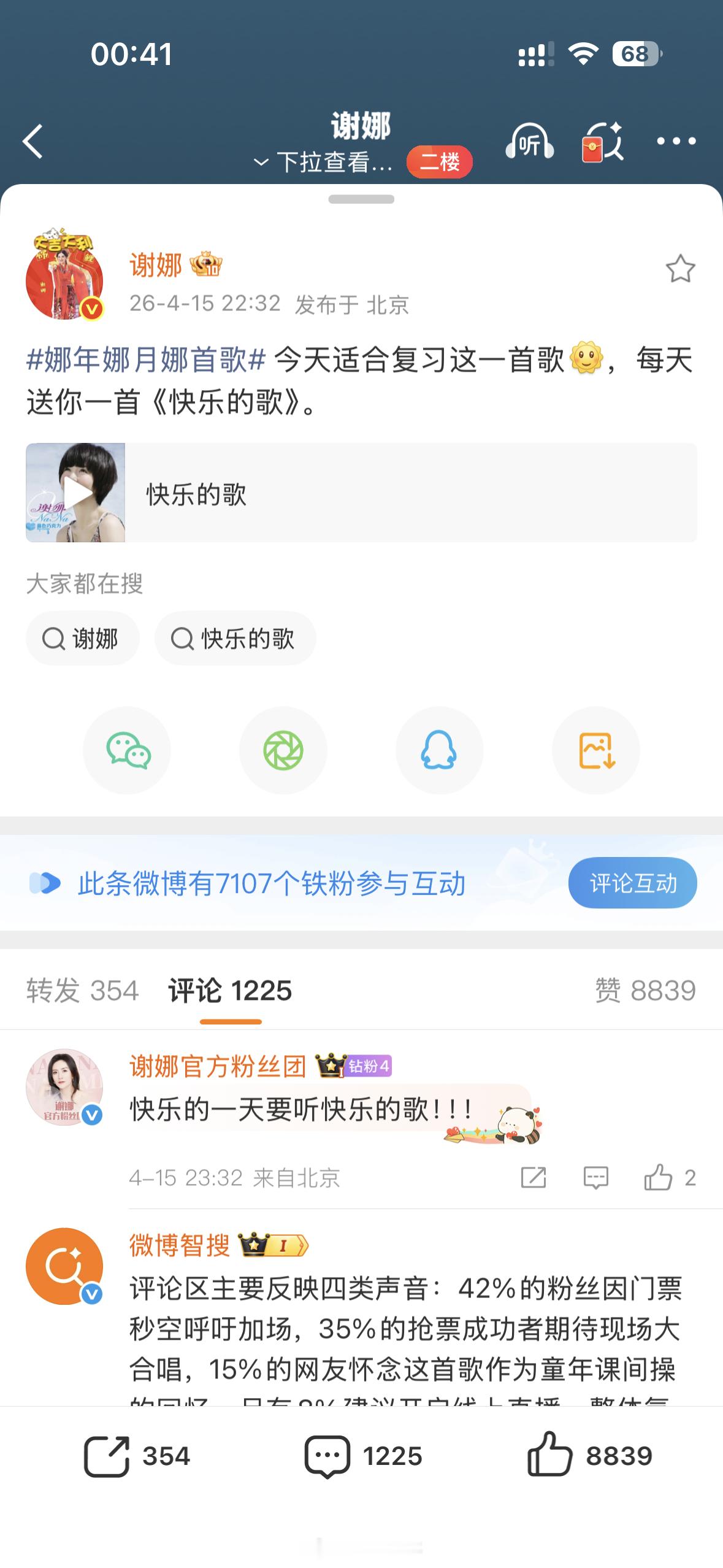Viewport: 723px width, 1568px height.
Task: Share the post to WeChat
Action: pyautogui.click(x=127, y=750)
